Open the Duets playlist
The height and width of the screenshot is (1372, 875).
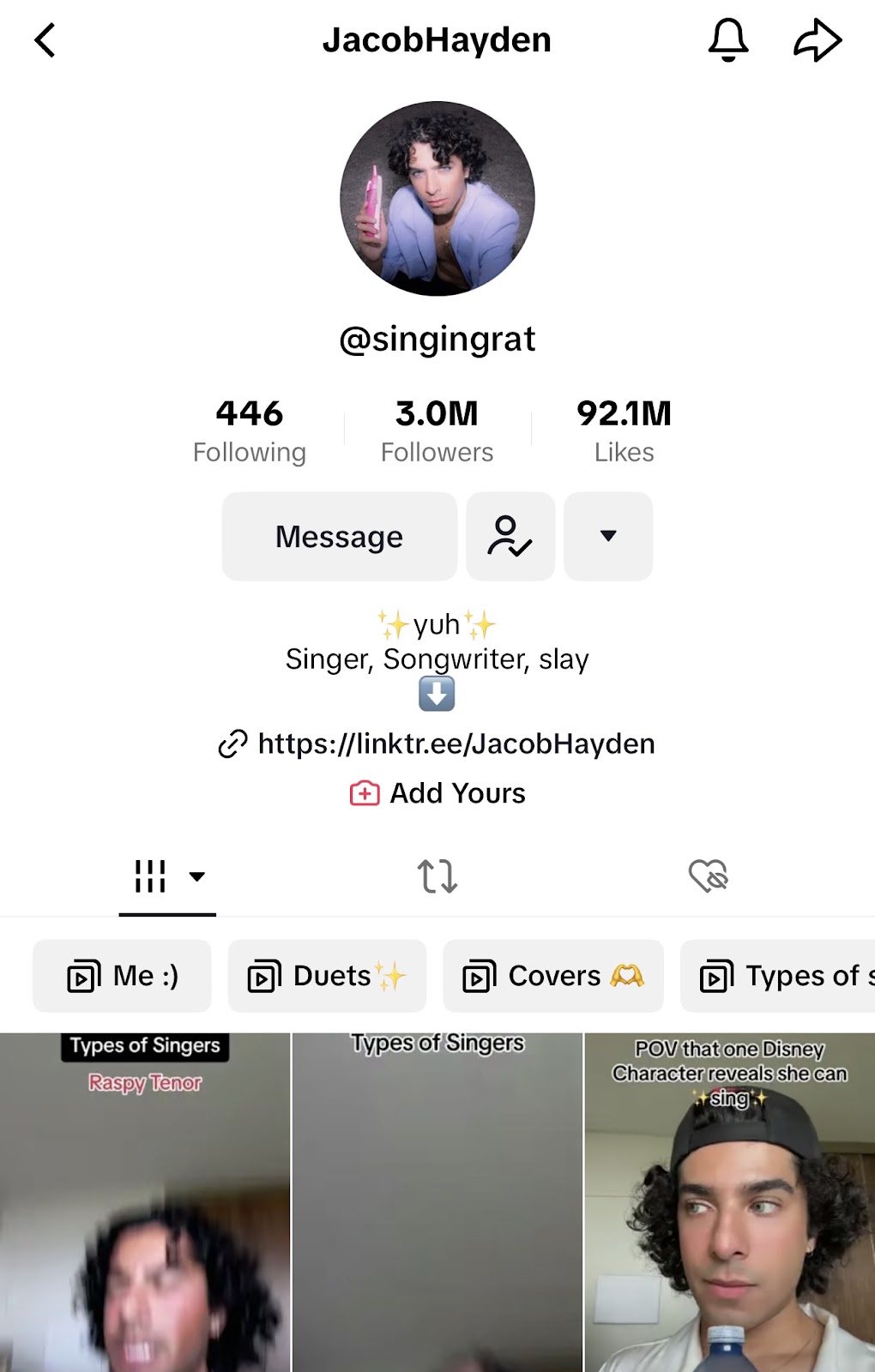[x=327, y=976]
